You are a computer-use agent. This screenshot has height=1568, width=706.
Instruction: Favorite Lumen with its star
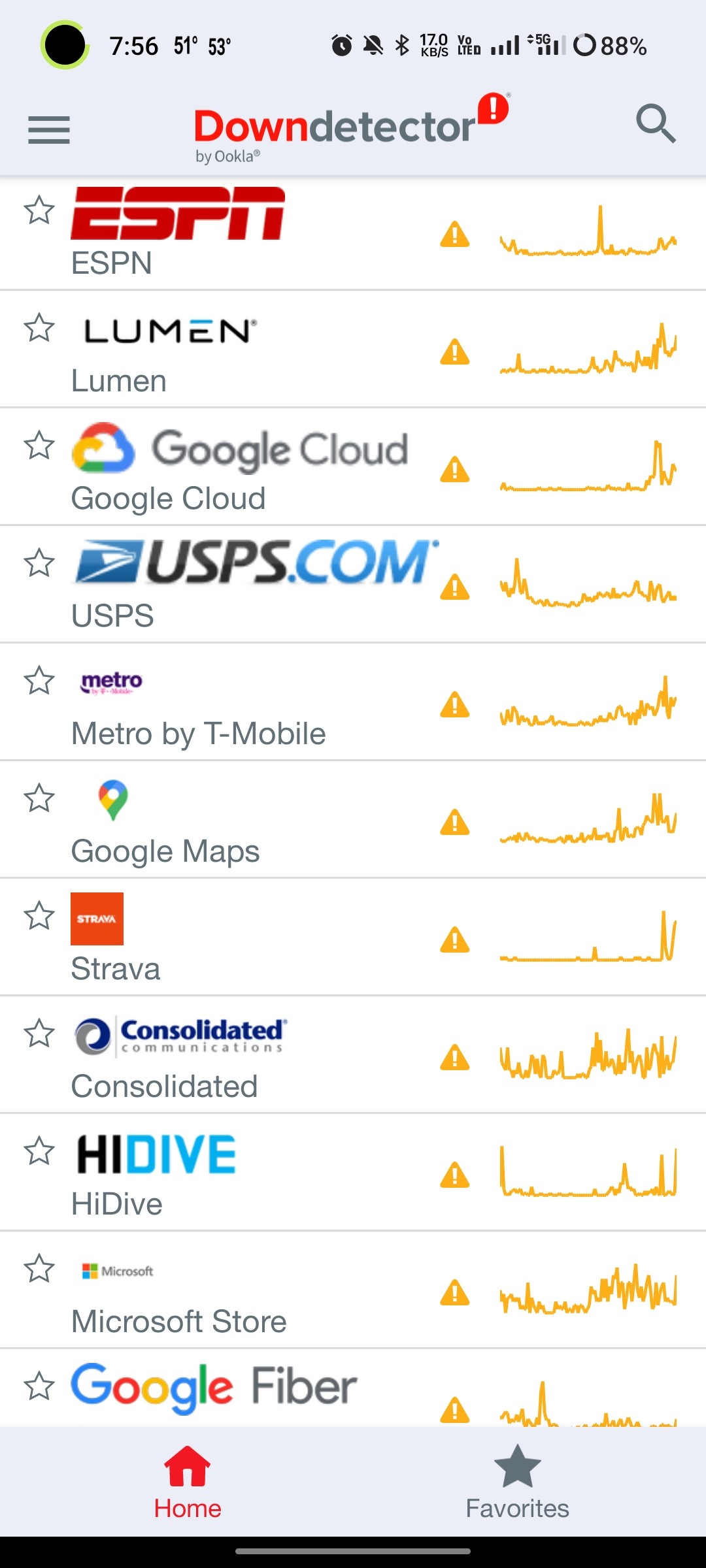(39, 327)
